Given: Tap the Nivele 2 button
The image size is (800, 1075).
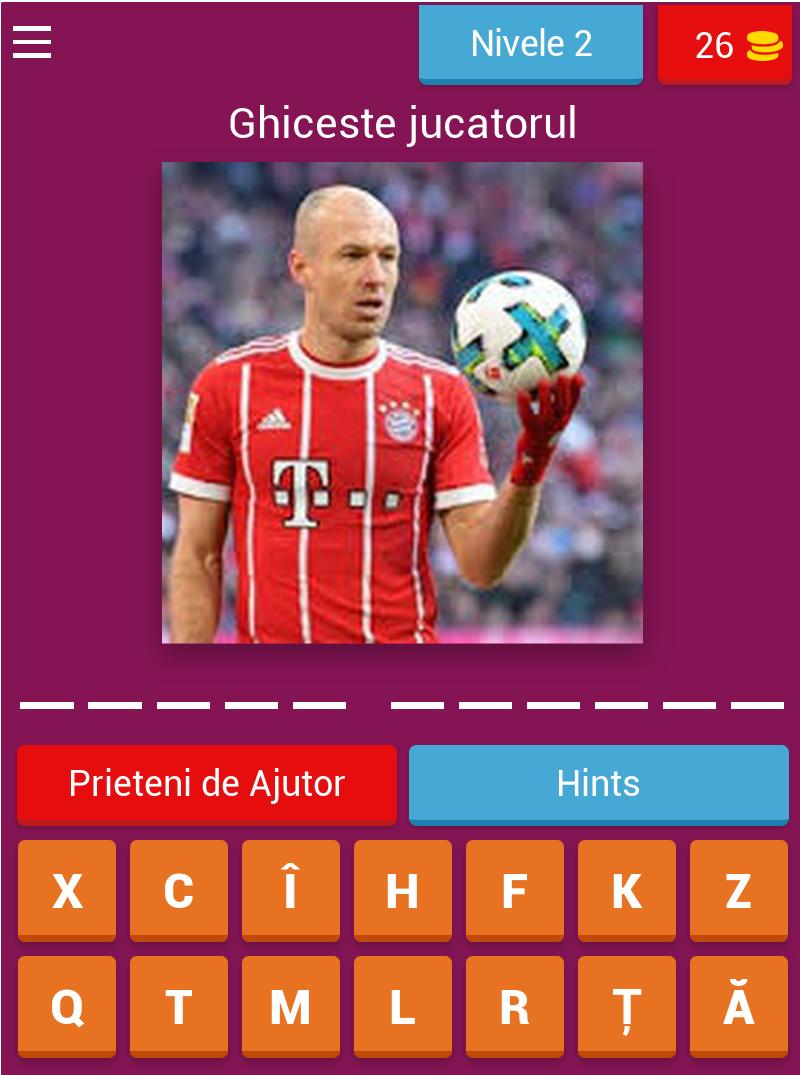Looking at the screenshot, I should 530,44.
